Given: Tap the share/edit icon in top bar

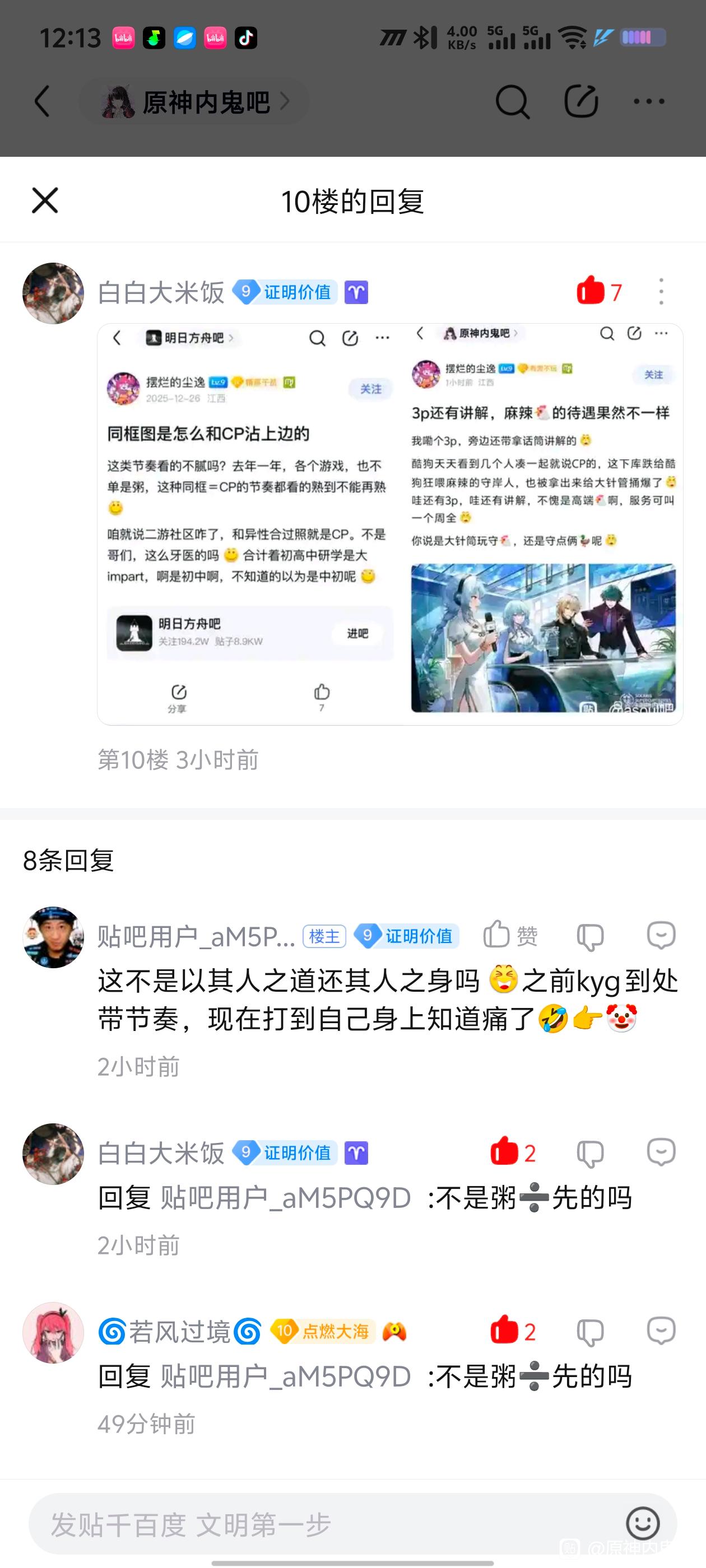Looking at the screenshot, I should (580, 101).
